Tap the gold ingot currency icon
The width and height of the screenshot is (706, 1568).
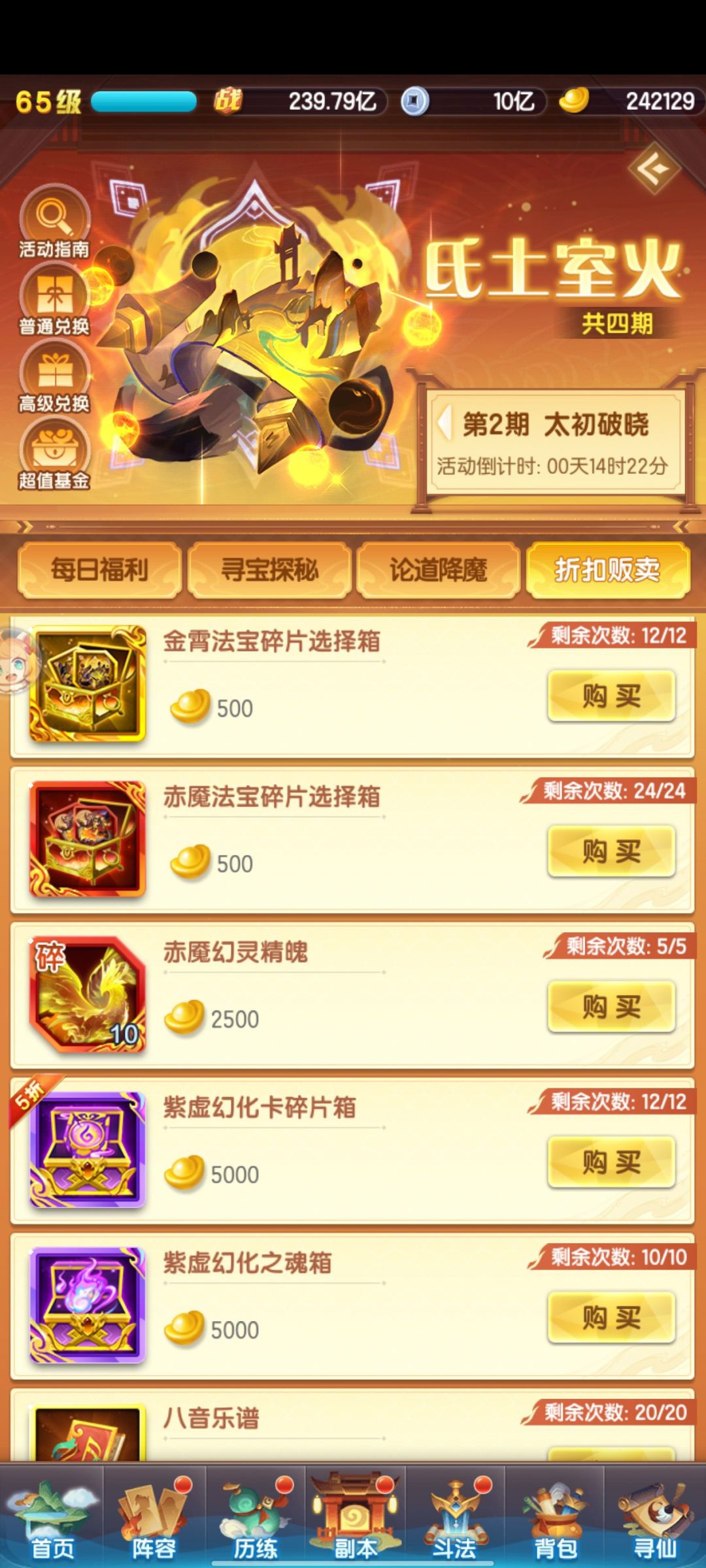(x=575, y=101)
